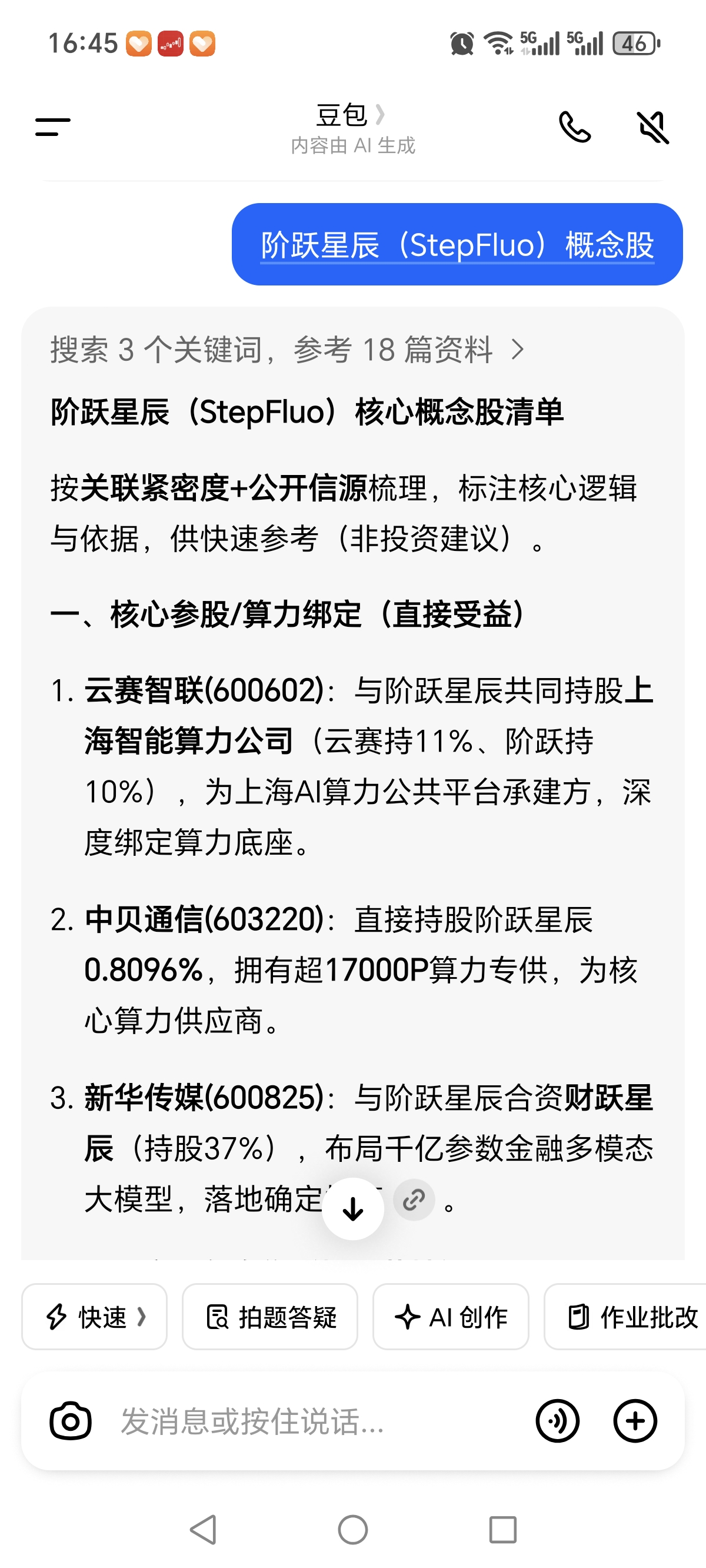Go to the home screen
This screenshot has width=706, height=1568.
pos(353,1530)
